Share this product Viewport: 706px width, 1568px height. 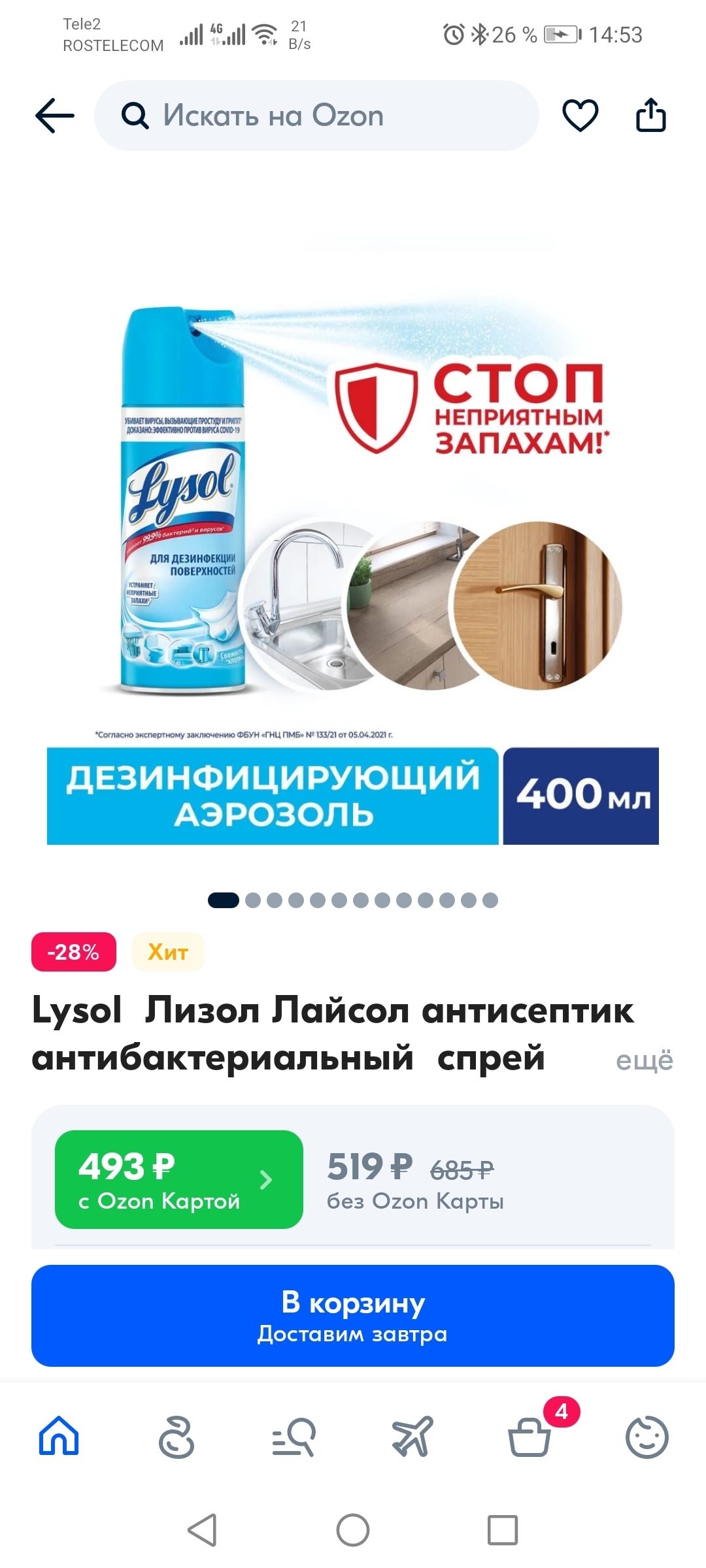point(650,116)
